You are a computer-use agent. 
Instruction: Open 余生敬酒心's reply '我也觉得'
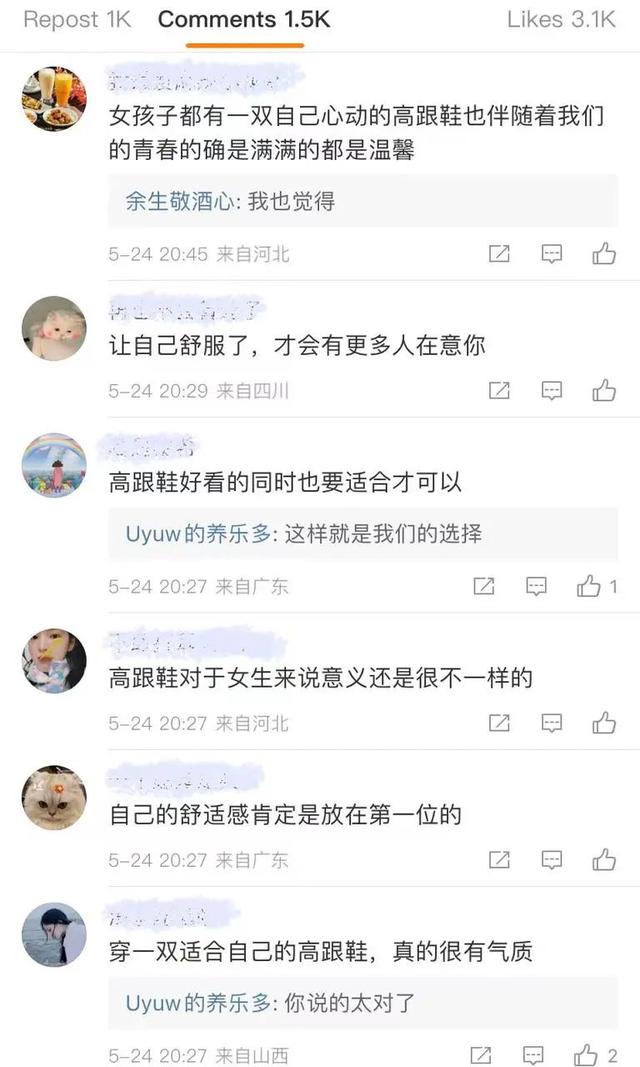(230, 201)
